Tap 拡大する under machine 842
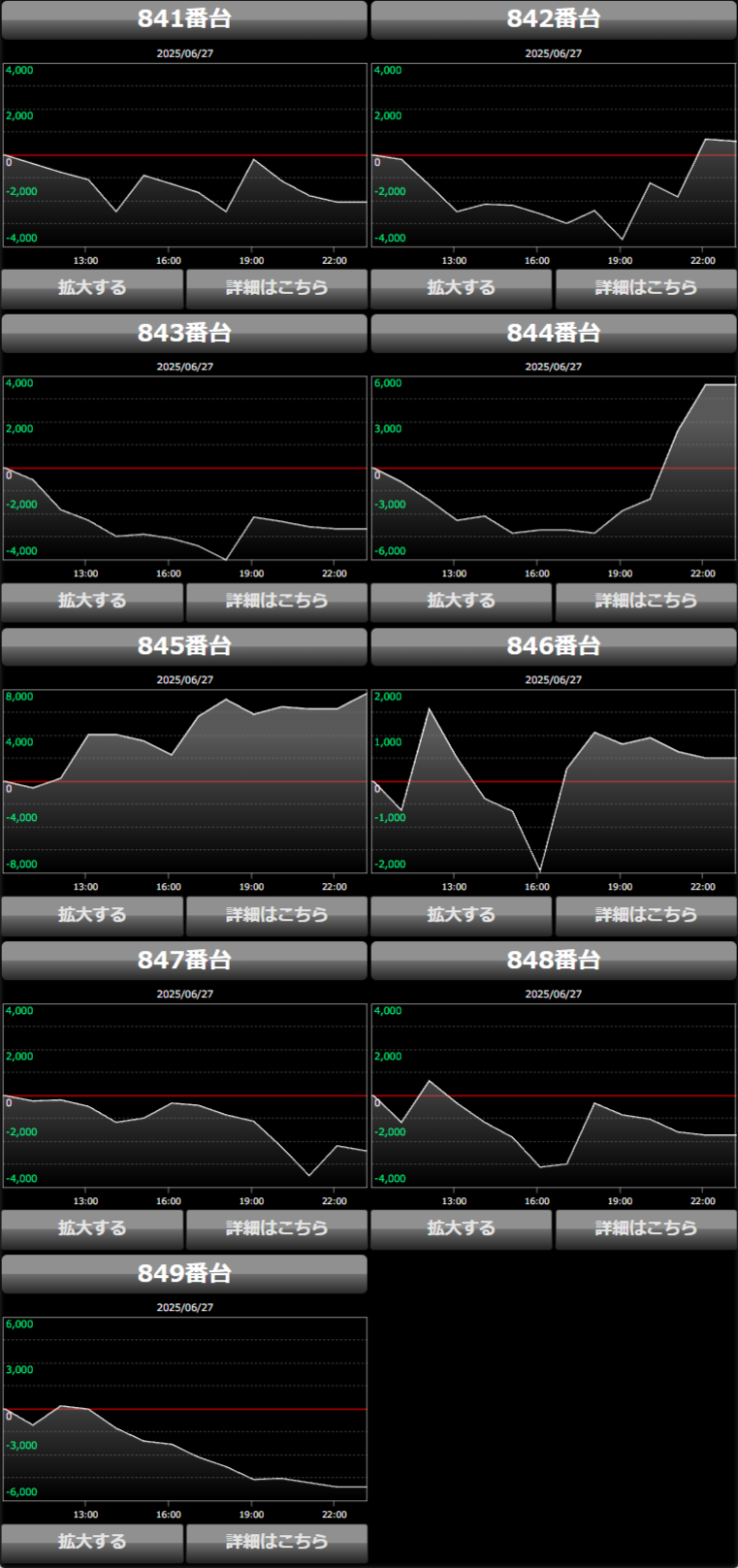 pos(462,287)
